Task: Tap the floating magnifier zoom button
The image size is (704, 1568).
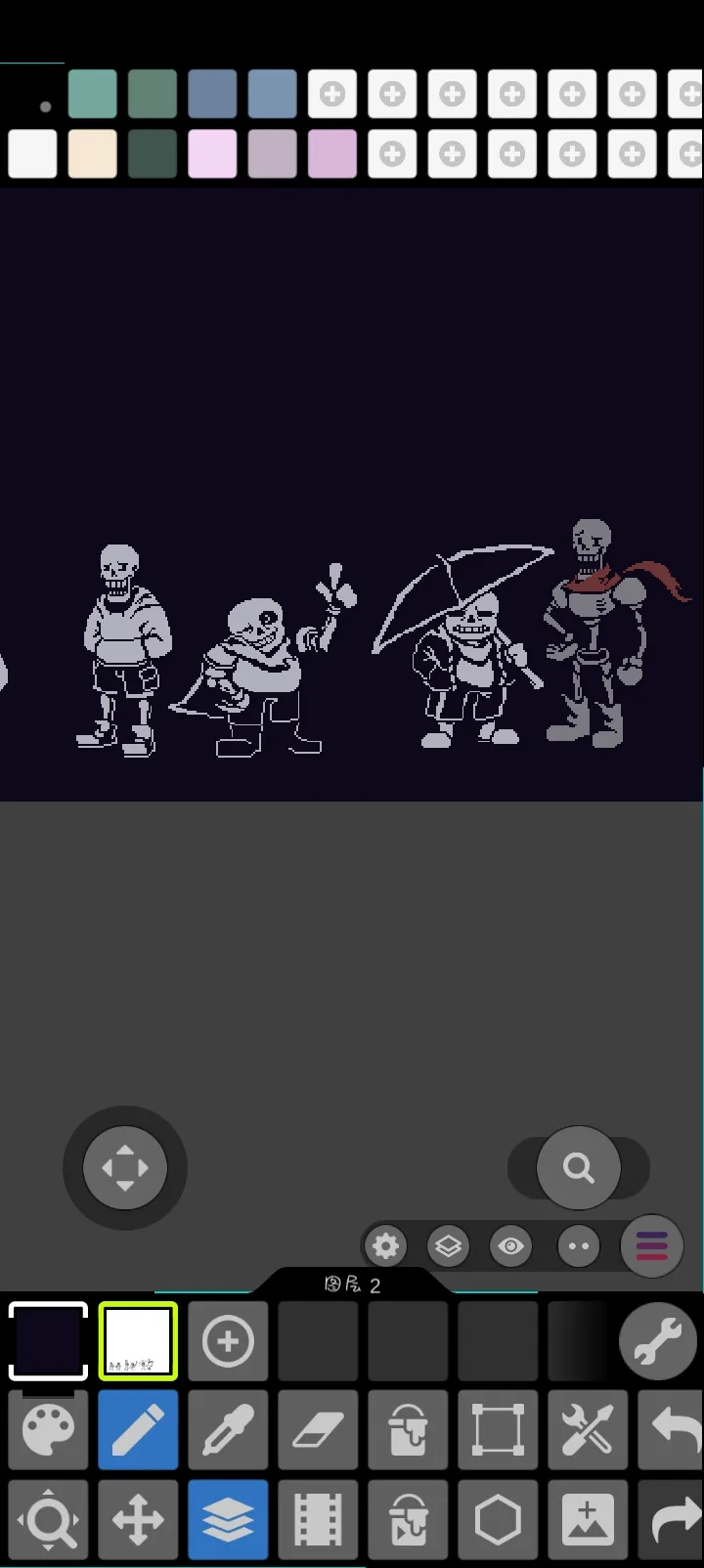Action: point(579,1167)
